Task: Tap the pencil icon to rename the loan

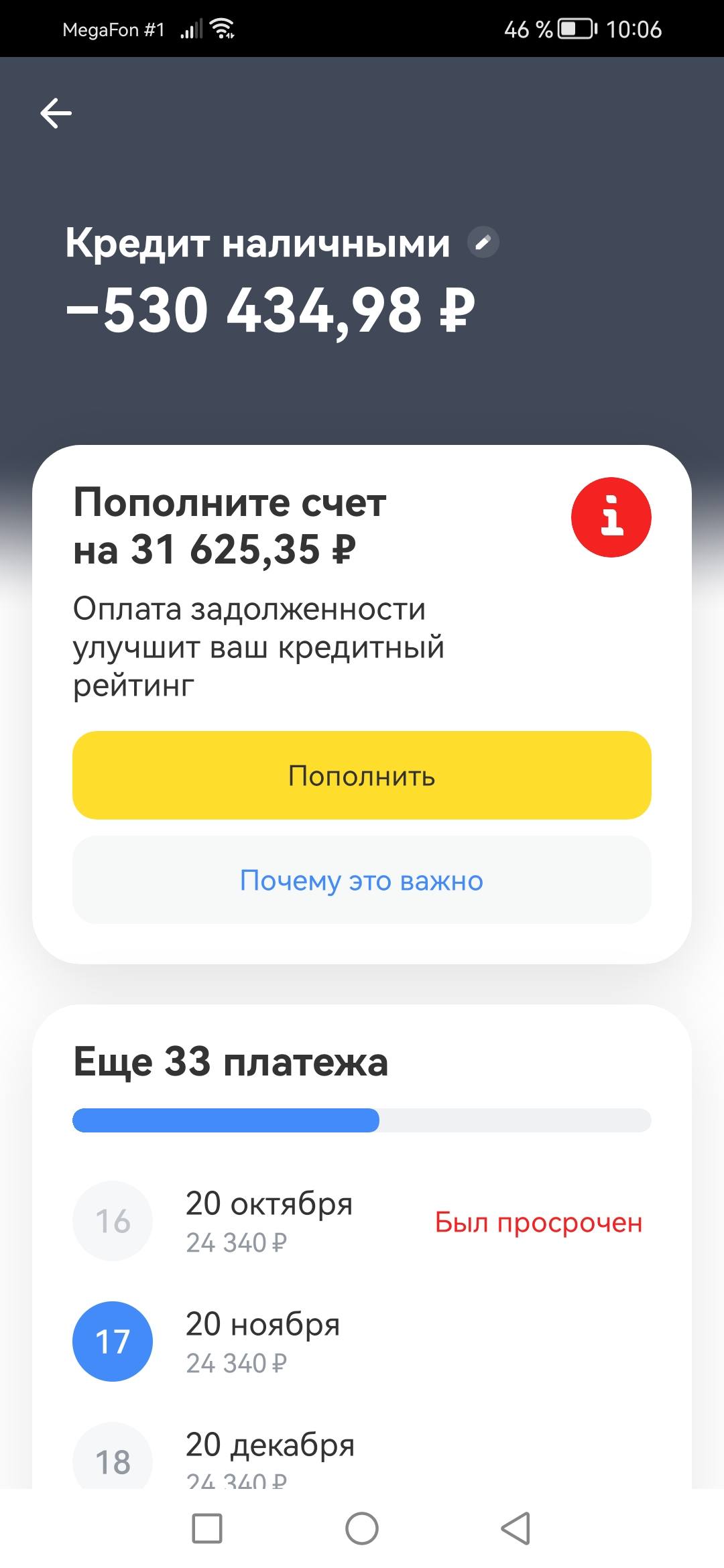Action: 485,244
